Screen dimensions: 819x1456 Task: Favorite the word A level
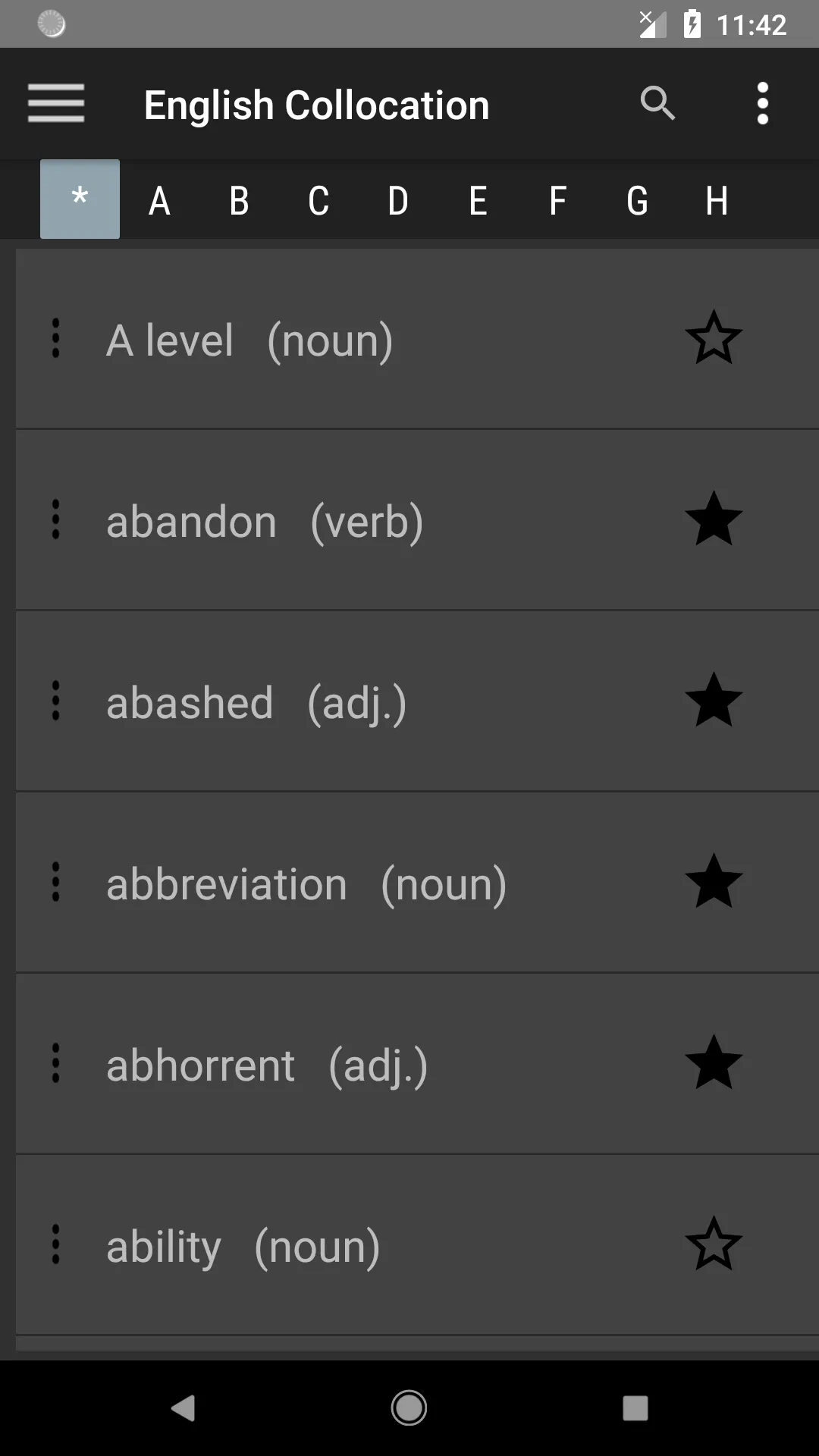pyautogui.click(x=714, y=339)
